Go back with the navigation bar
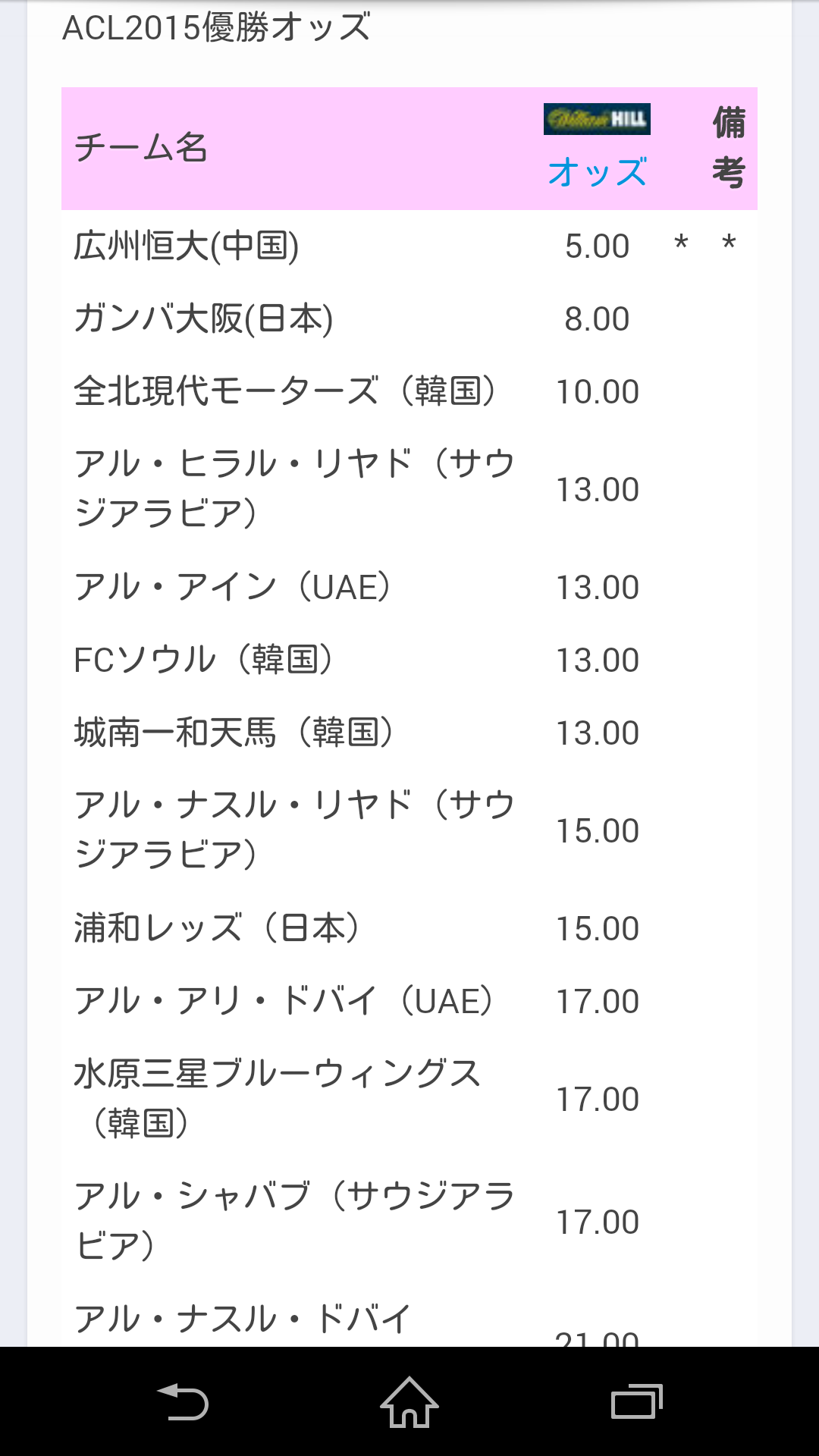The width and height of the screenshot is (819, 1456). point(182,1401)
